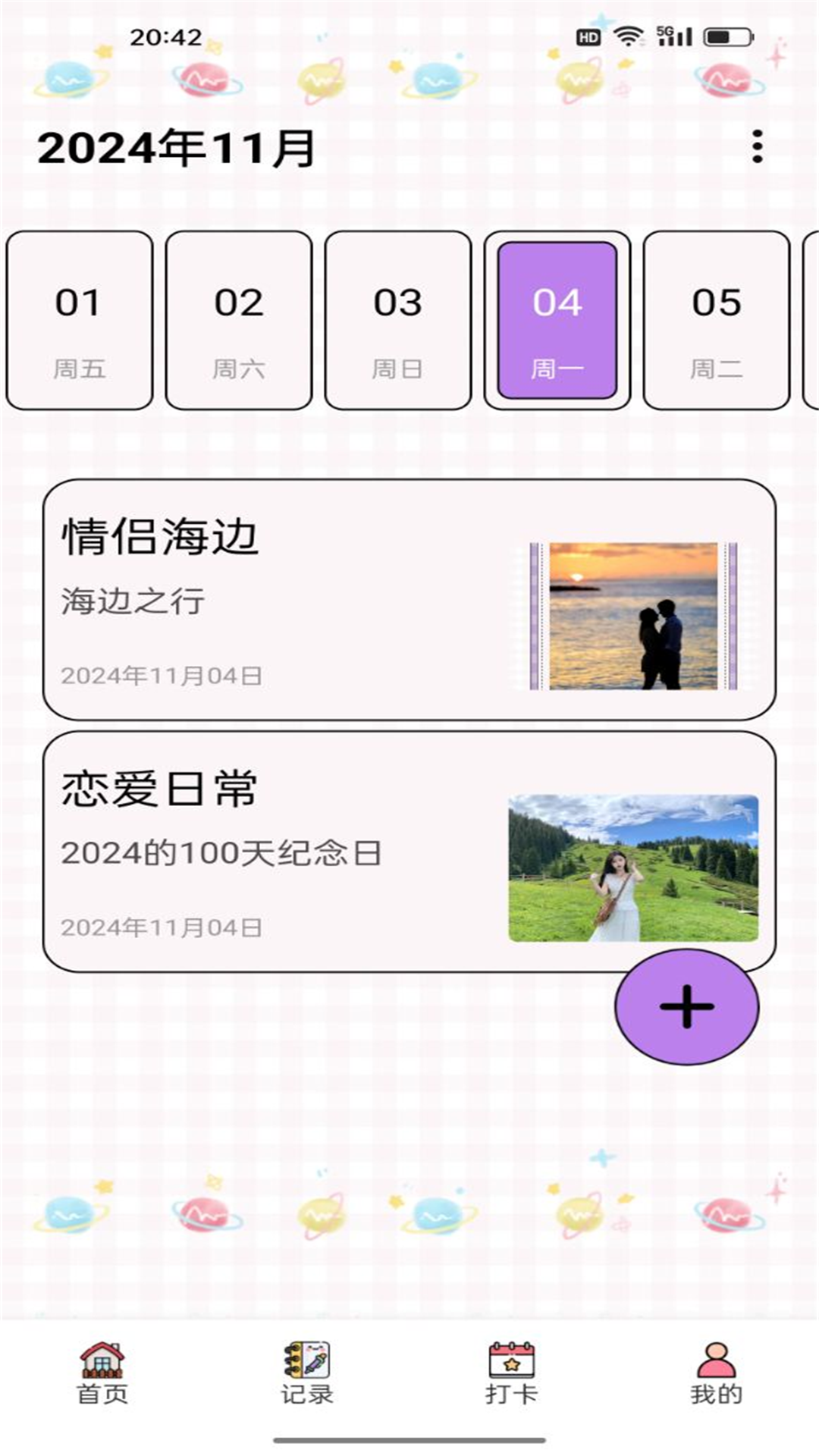
Task: Go to the 首页 tab
Action: tap(102, 1373)
